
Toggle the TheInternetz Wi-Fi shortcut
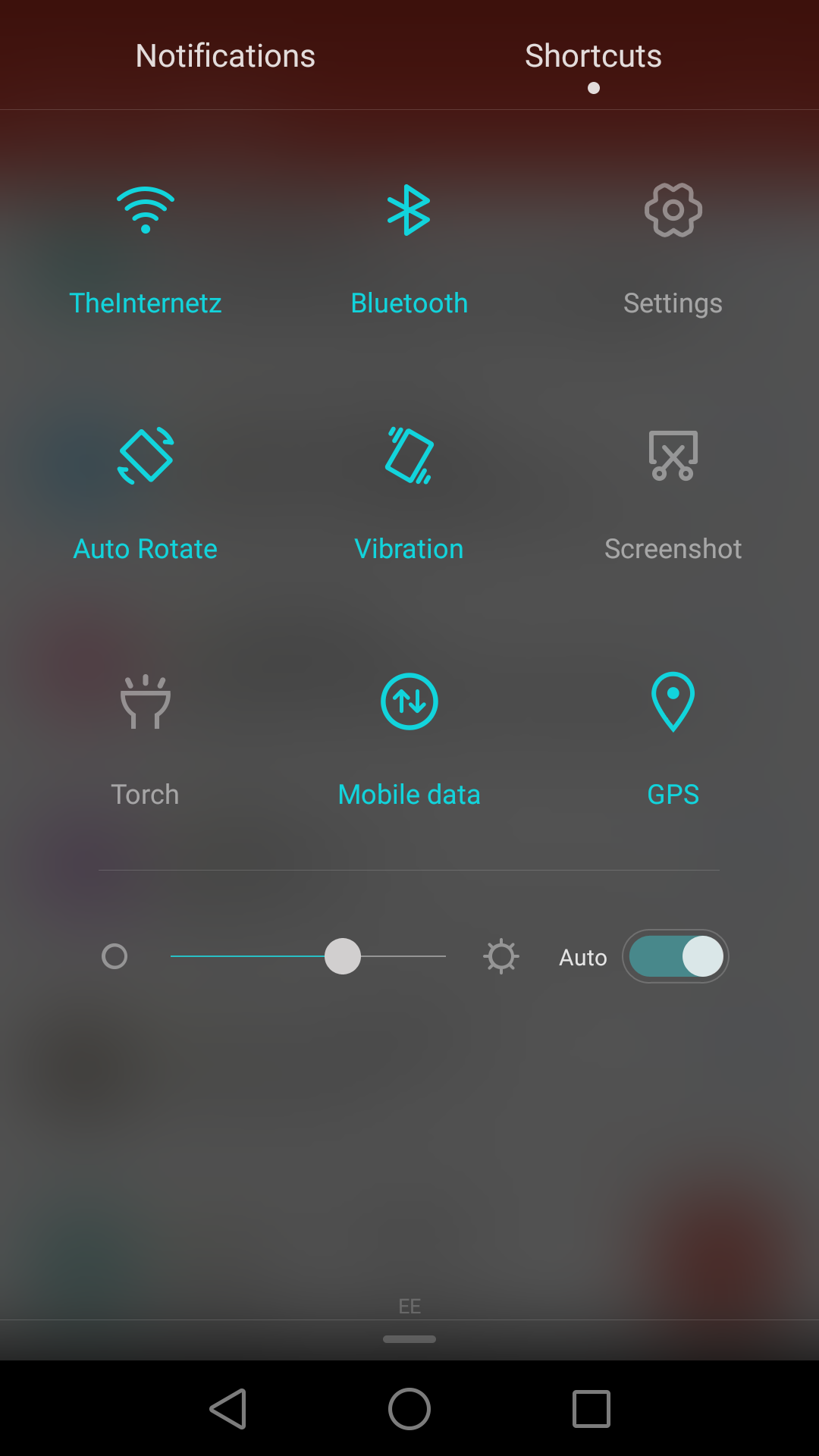[146, 250]
